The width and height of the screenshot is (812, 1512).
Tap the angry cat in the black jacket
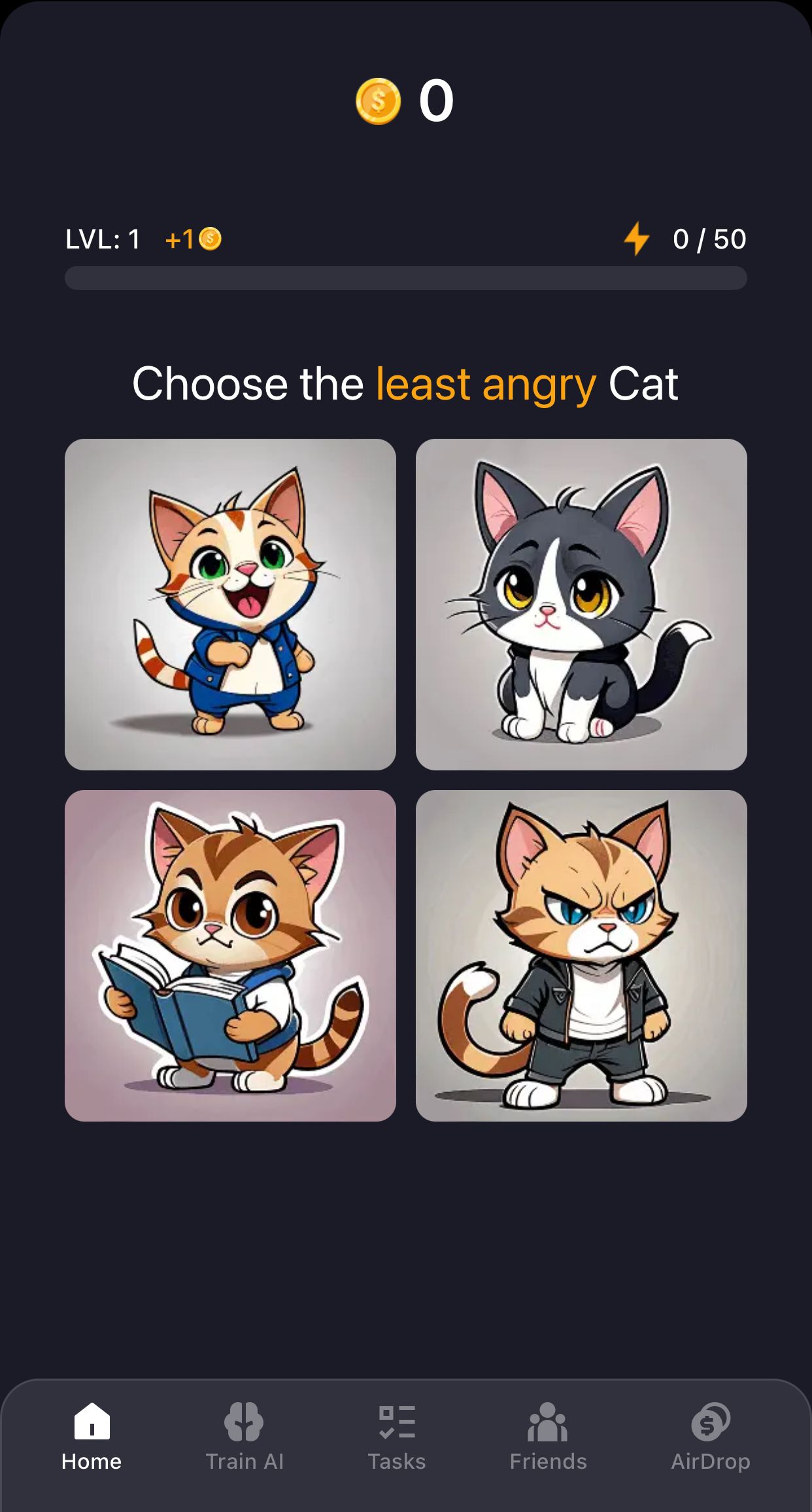coord(581,955)
